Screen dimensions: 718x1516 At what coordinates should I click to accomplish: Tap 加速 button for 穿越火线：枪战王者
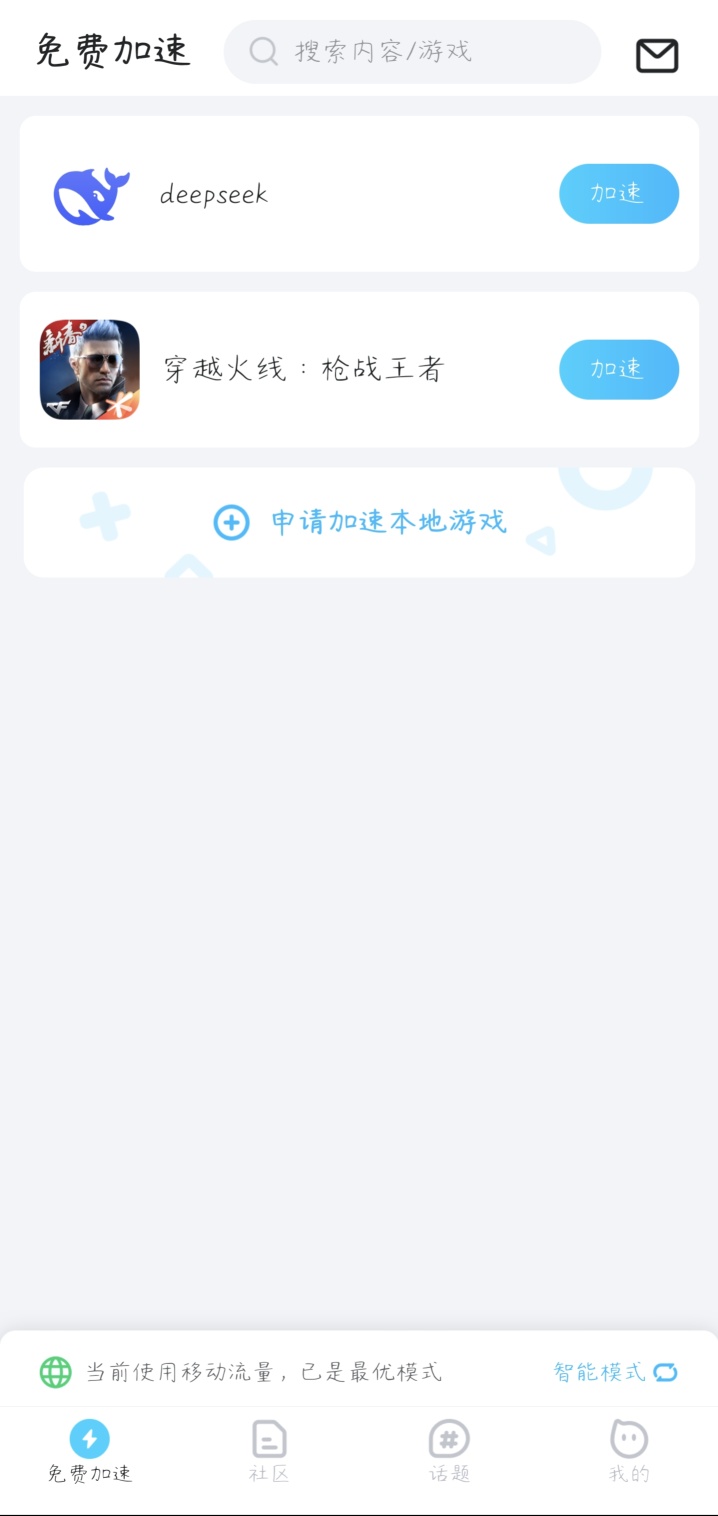pos(618,369)
